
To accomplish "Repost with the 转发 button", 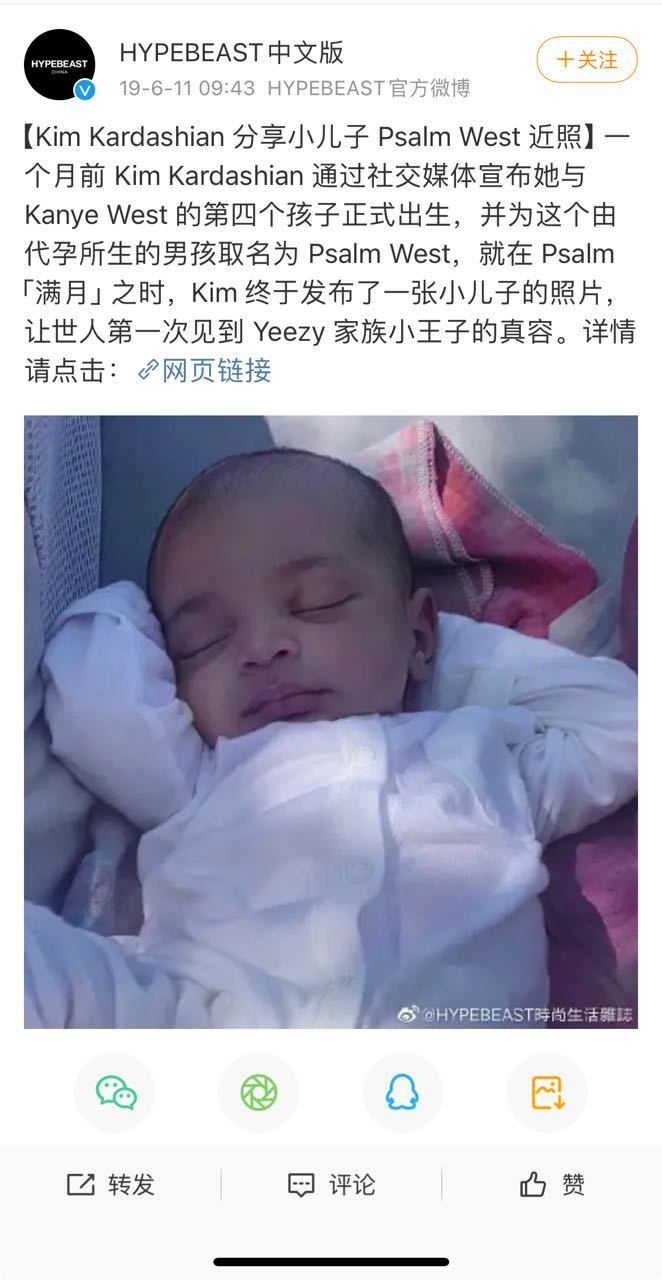I will [x=111, y=1185].
